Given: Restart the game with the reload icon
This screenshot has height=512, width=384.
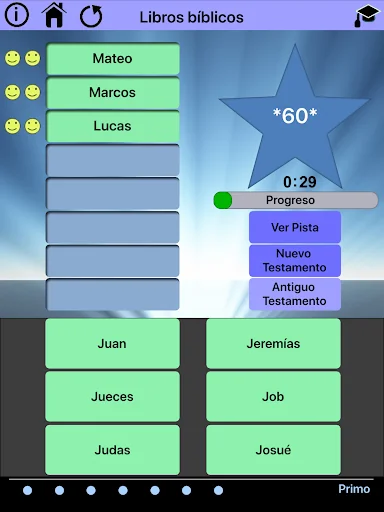Looking at the screenshot, I should (91, 16).
